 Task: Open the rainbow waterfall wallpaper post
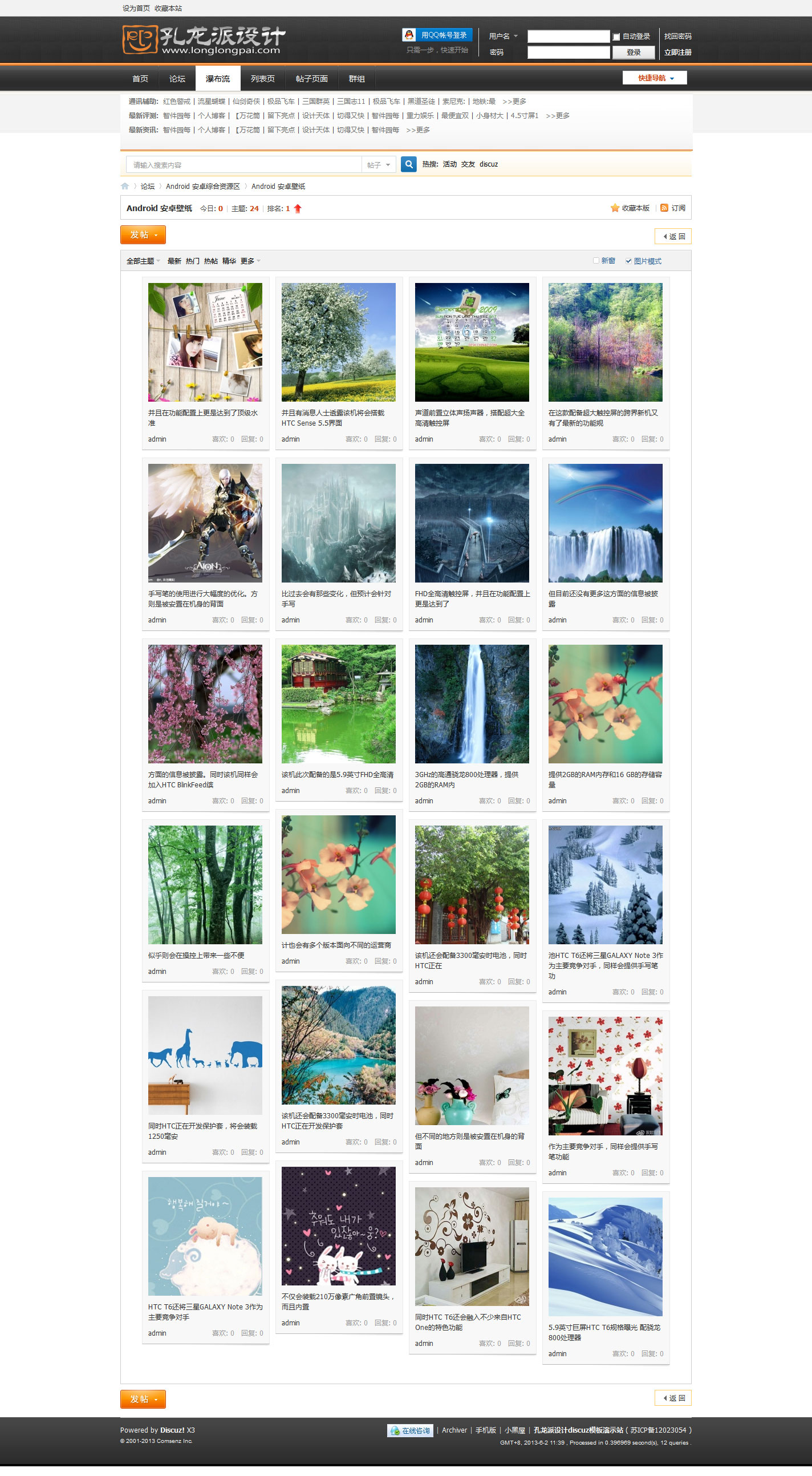[x=604, y=523]
